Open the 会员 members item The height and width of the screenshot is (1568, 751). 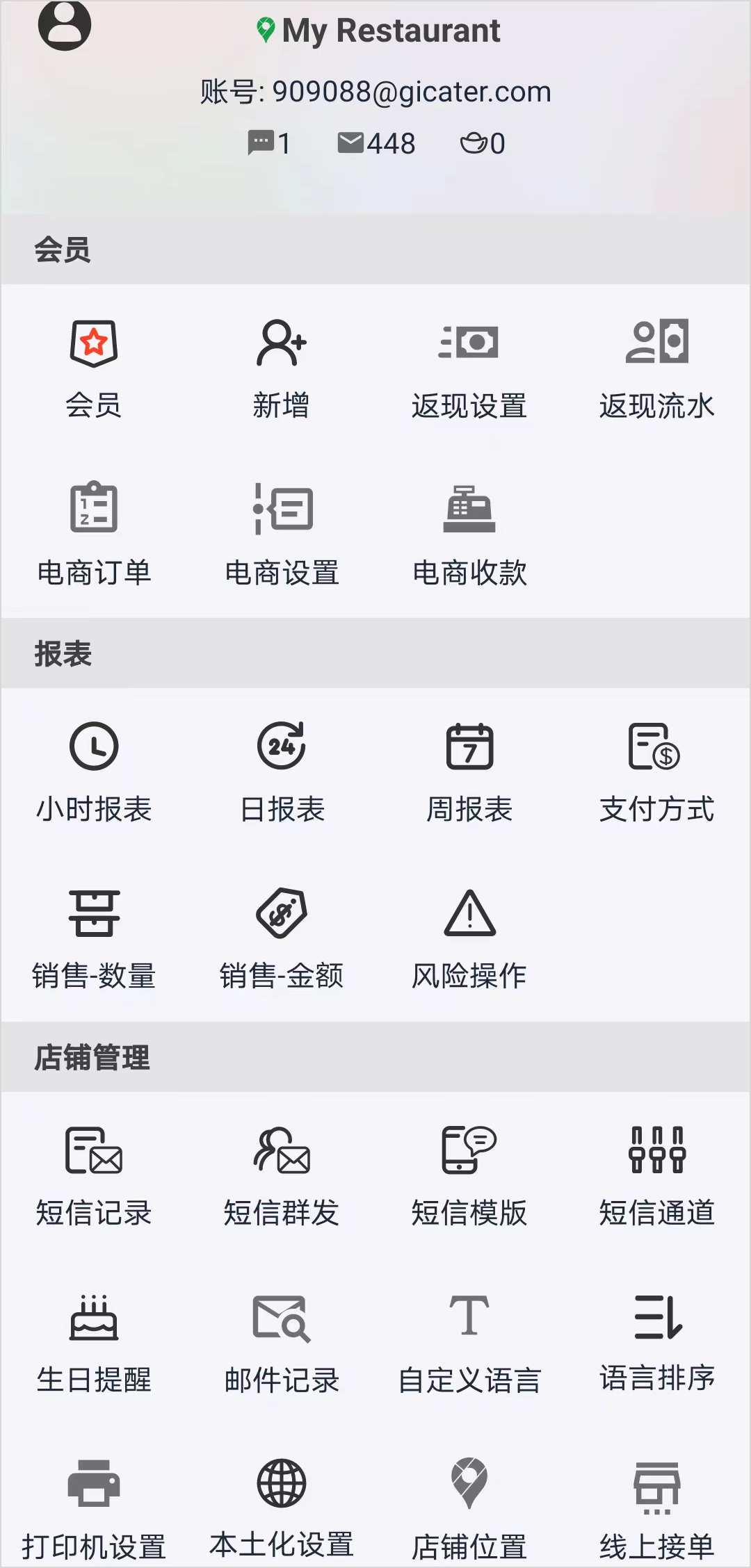pos(94,370)
